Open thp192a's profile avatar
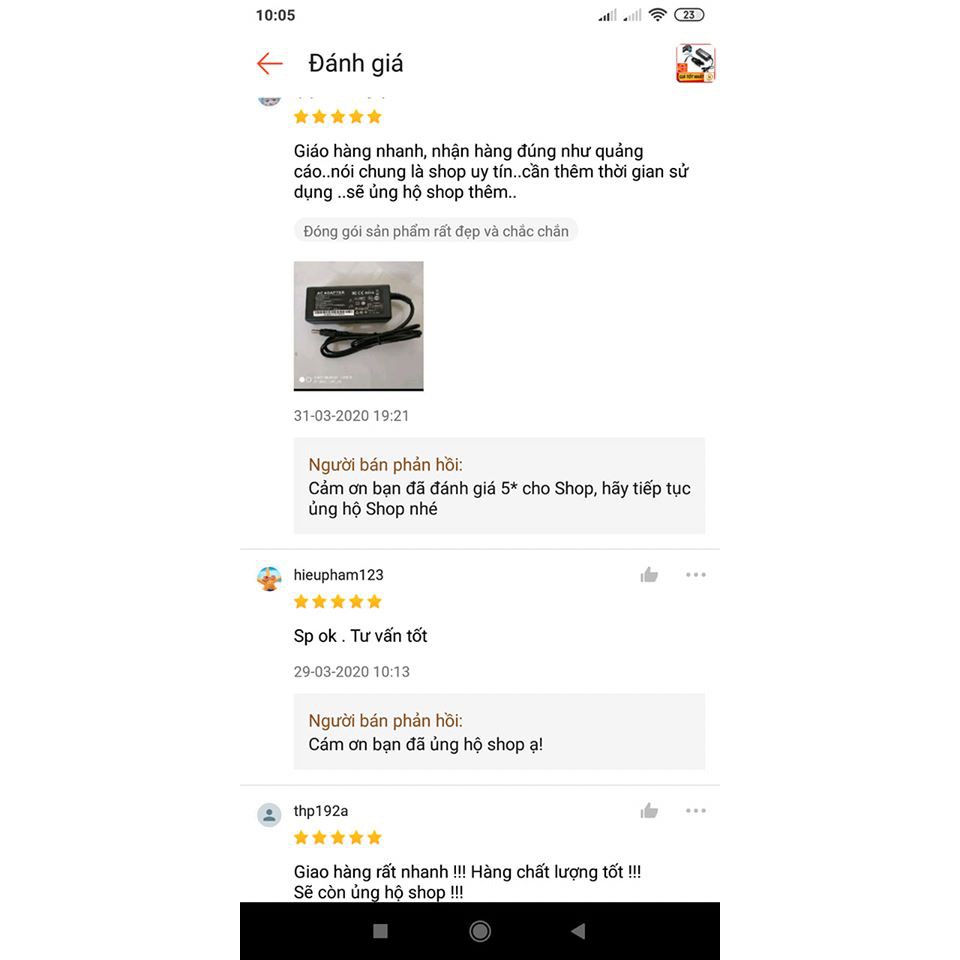The width and height of the screenshot is (960, 960). 269,814
